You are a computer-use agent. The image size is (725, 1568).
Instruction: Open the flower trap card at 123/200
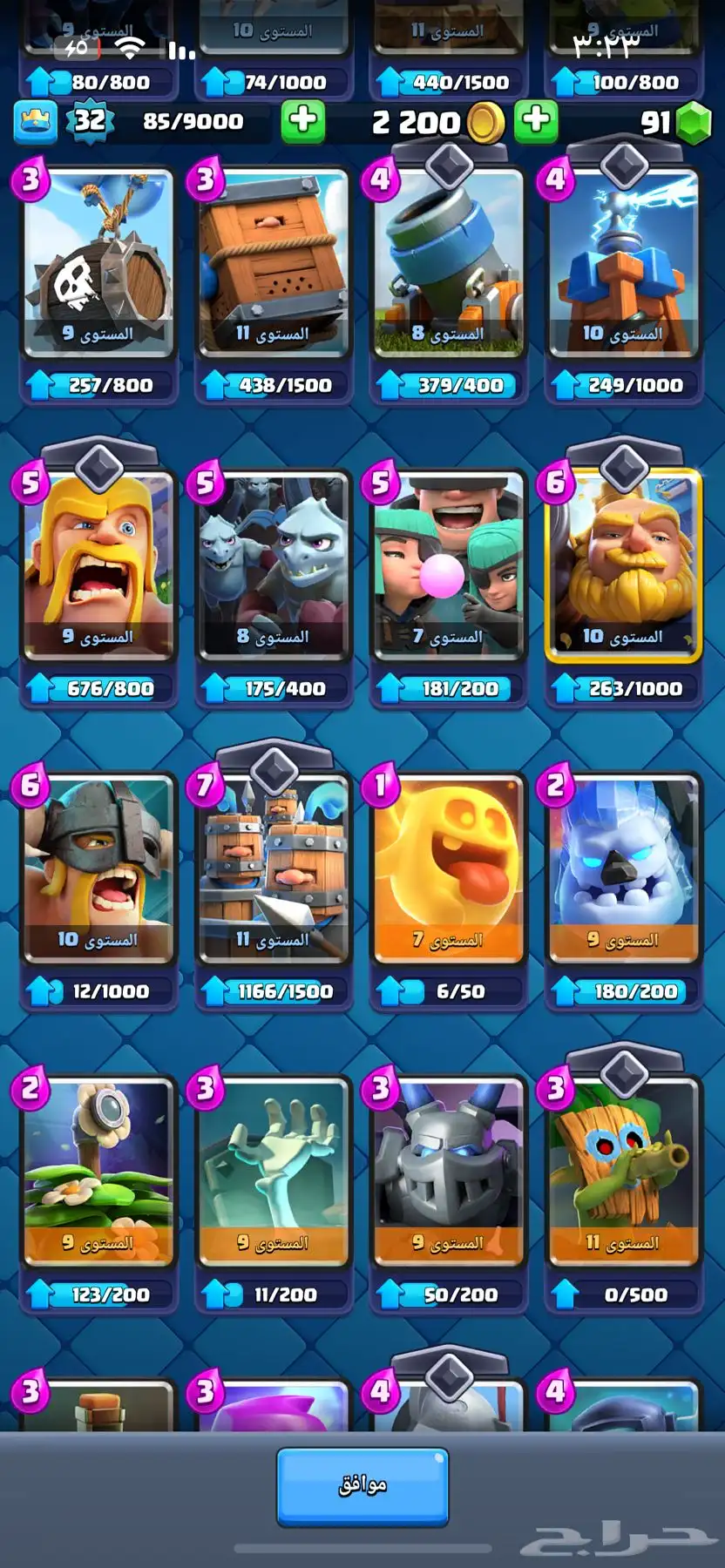[98, 1172]
